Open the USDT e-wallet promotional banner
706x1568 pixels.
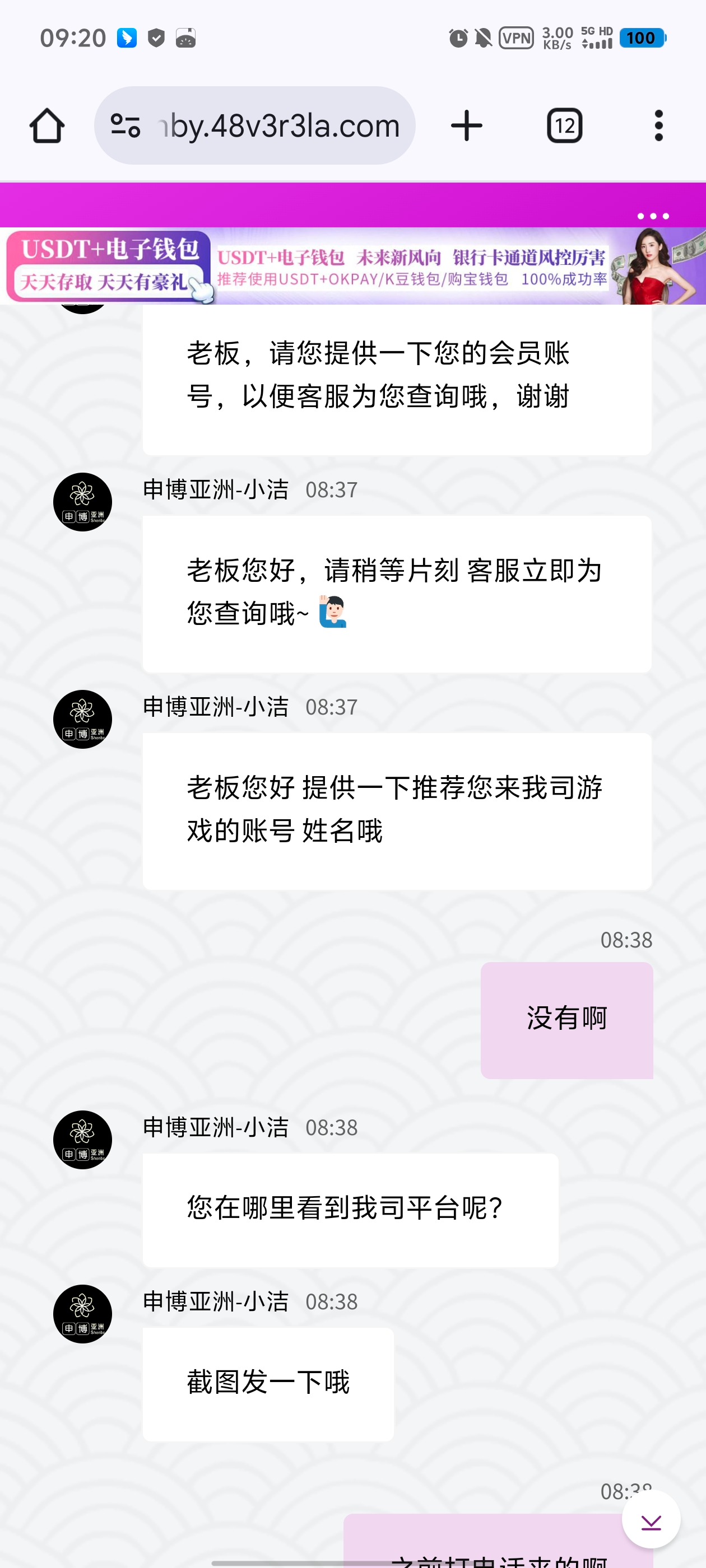click(352, 267)
